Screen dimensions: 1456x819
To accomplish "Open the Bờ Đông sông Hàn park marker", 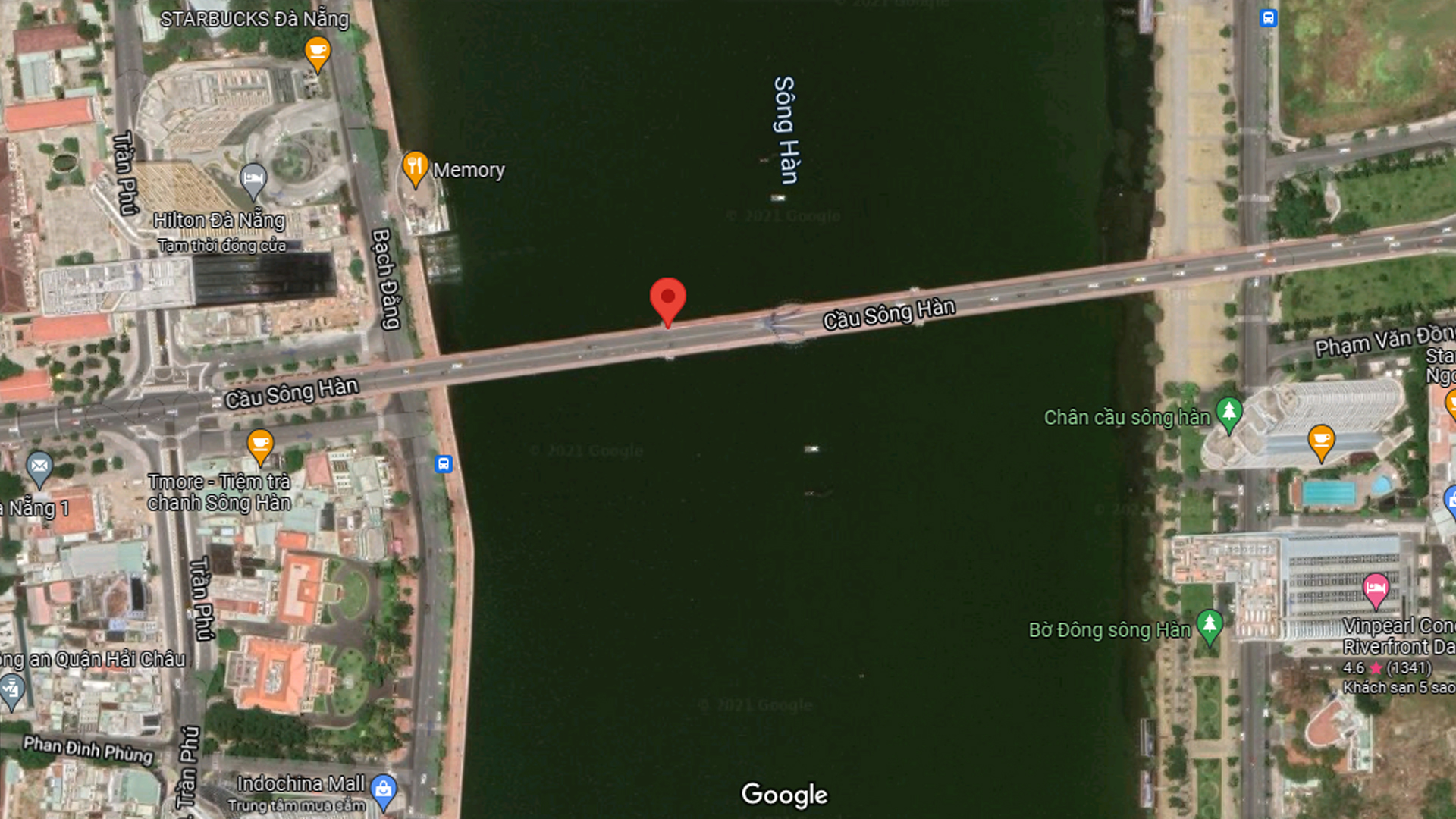I will 1210,626.
